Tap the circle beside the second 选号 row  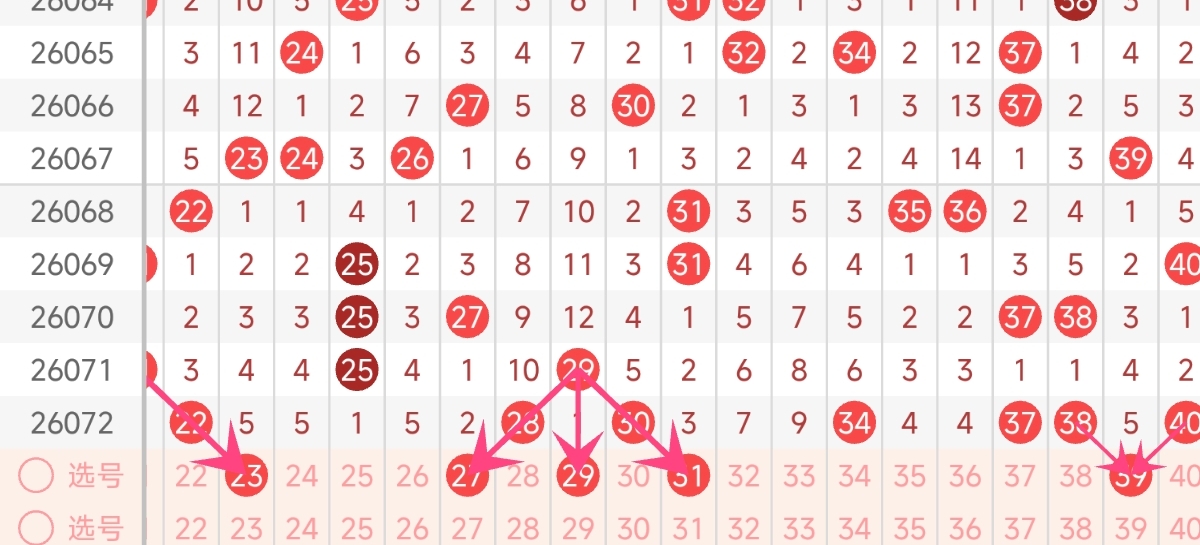click(36, 527)
